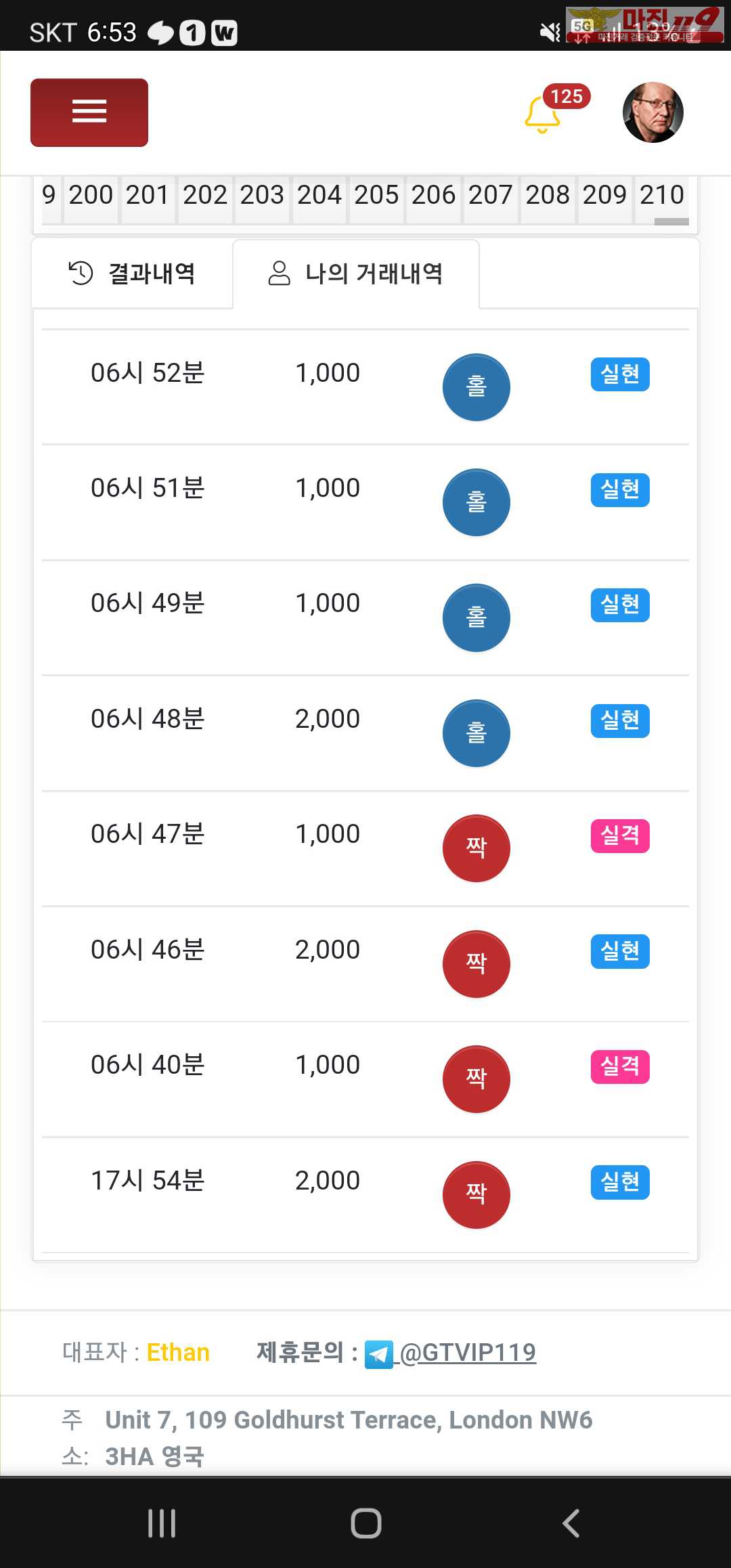Open the profile avatar photo

pyautogui.click(x=652, y=112)
